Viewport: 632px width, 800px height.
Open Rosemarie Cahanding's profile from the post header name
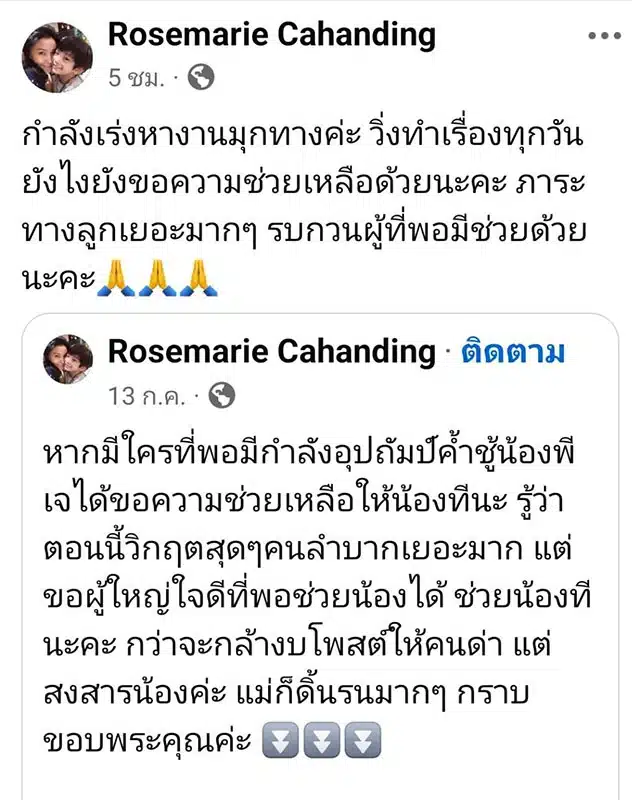click(x=271, y=36)
